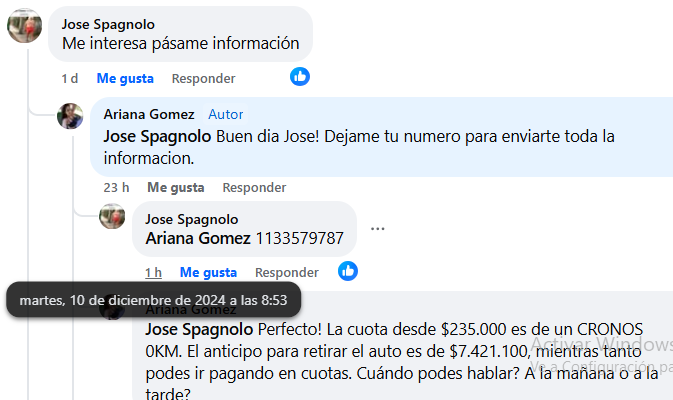This screenshot has height=400, width=673.
Task: Reply to Ariana's 'Buen dia Jose' comment
Action: click(254, 187)
